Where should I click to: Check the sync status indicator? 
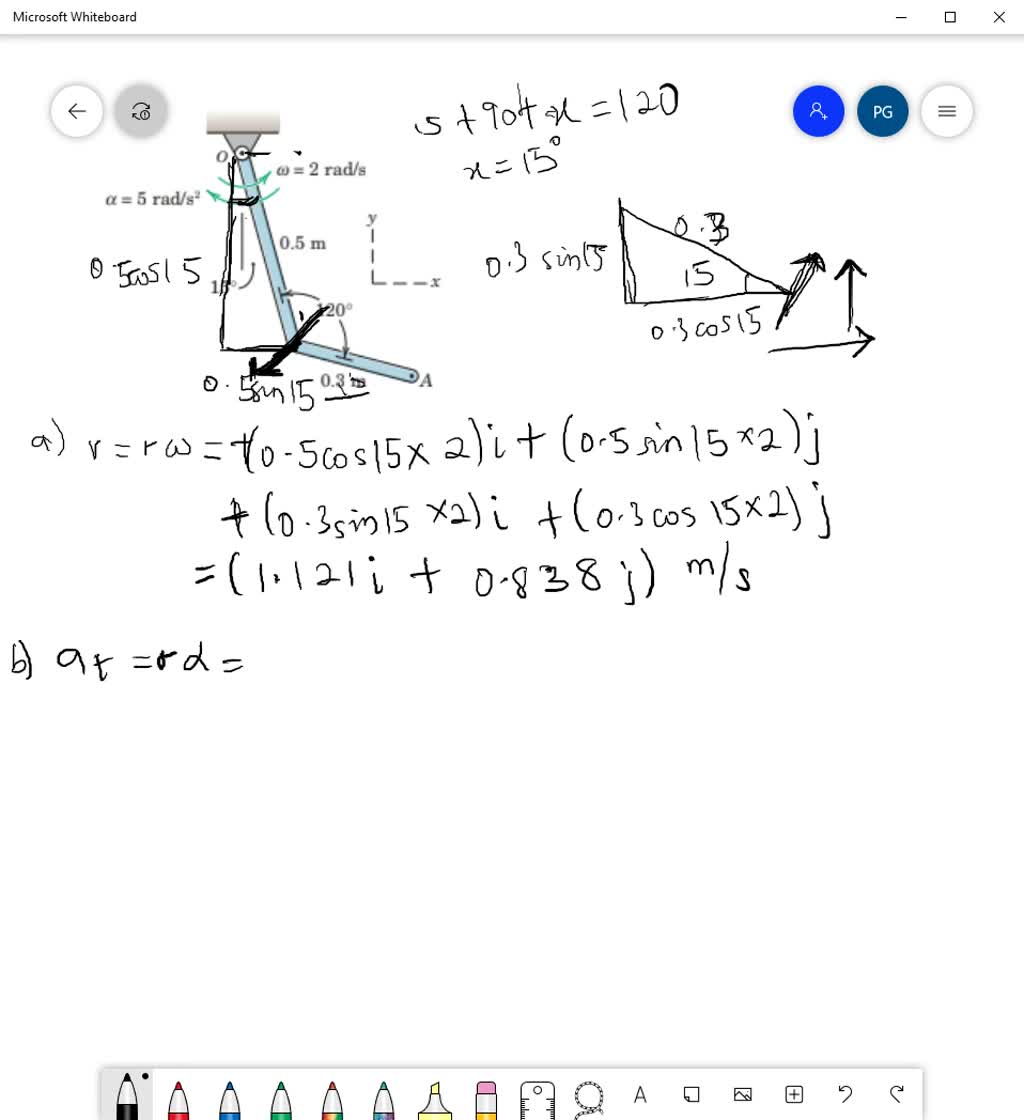tap(141, 111)
